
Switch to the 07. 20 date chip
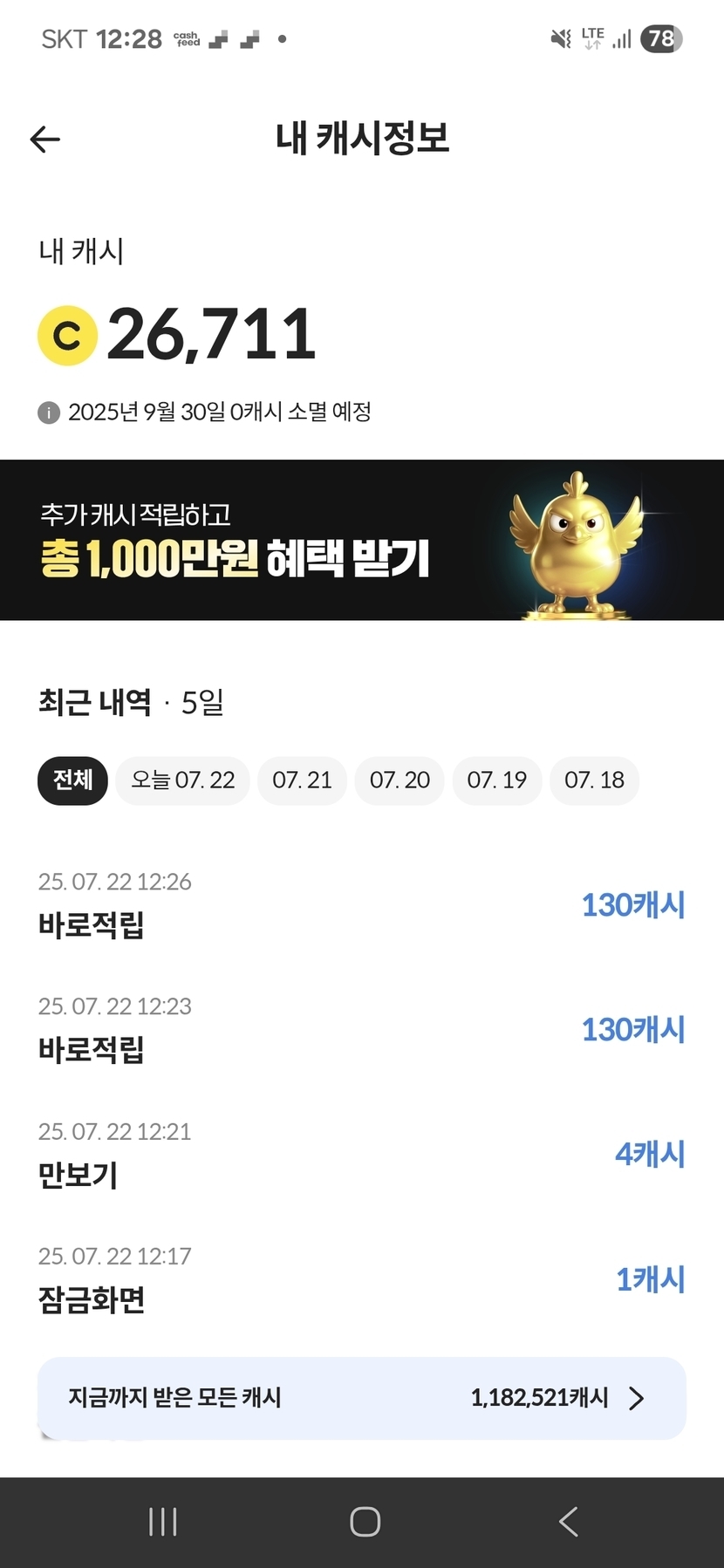pyautogui.click(x=400, y=780)
